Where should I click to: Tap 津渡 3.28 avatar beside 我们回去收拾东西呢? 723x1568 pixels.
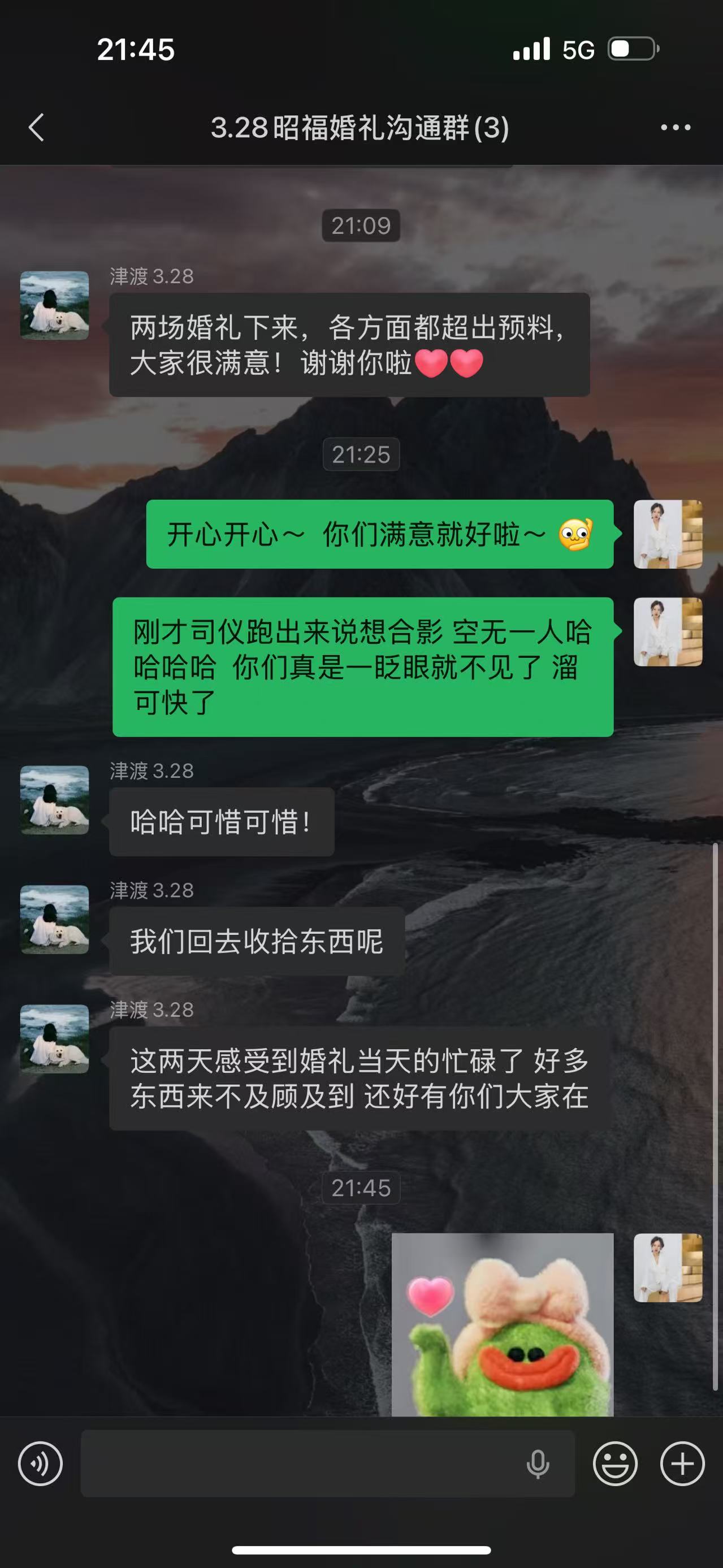point(55,919)
